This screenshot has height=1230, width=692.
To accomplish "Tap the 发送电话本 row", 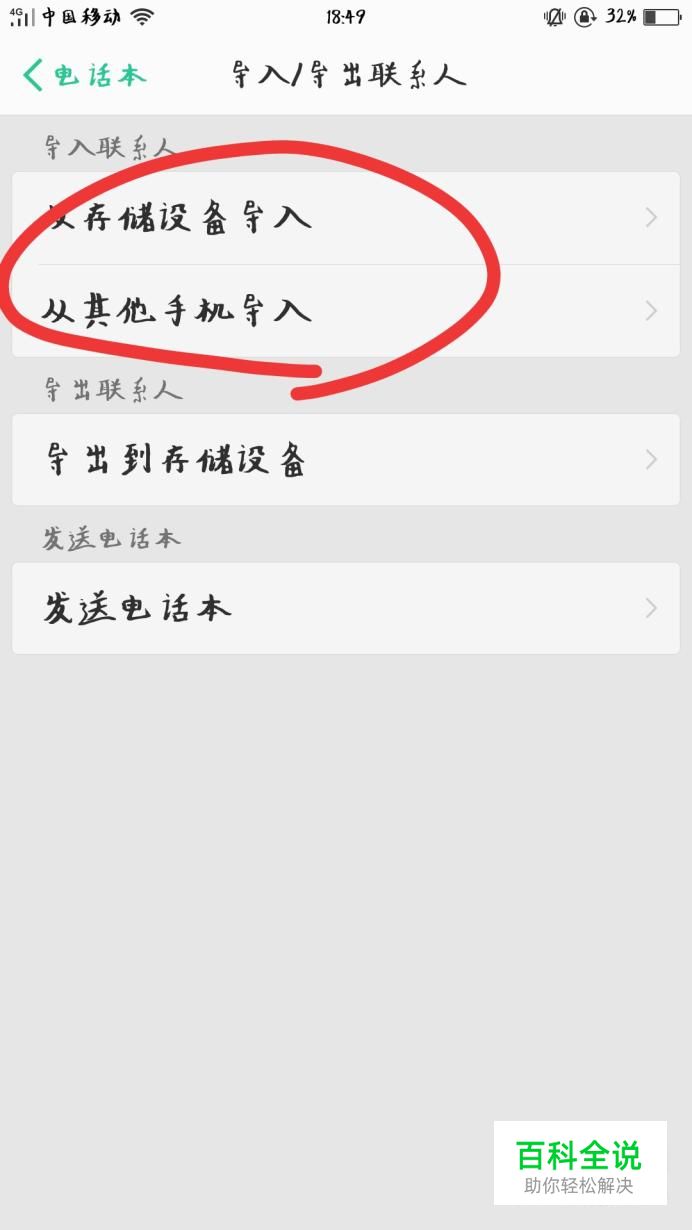I will click(x=346, y=608).
